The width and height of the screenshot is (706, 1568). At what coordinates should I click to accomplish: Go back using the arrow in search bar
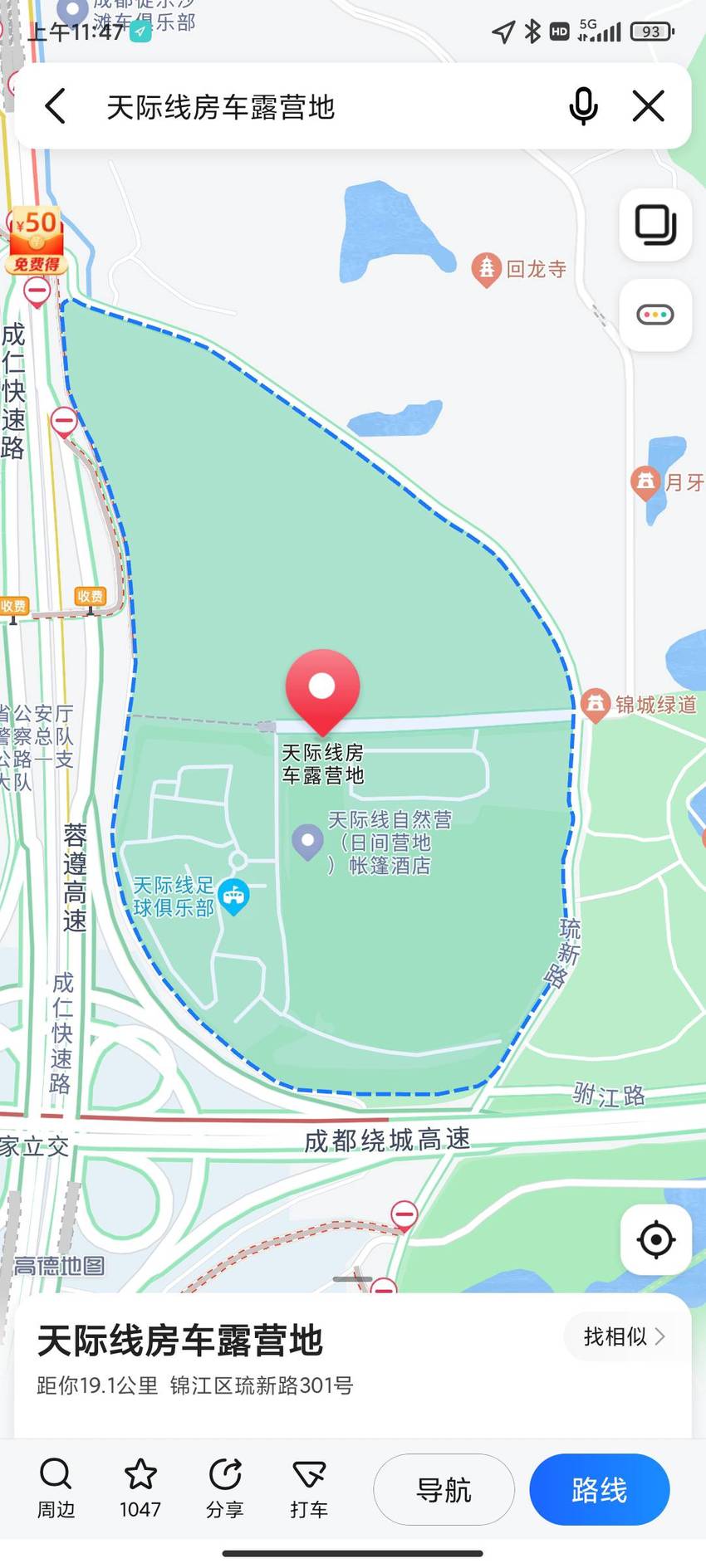56,106
